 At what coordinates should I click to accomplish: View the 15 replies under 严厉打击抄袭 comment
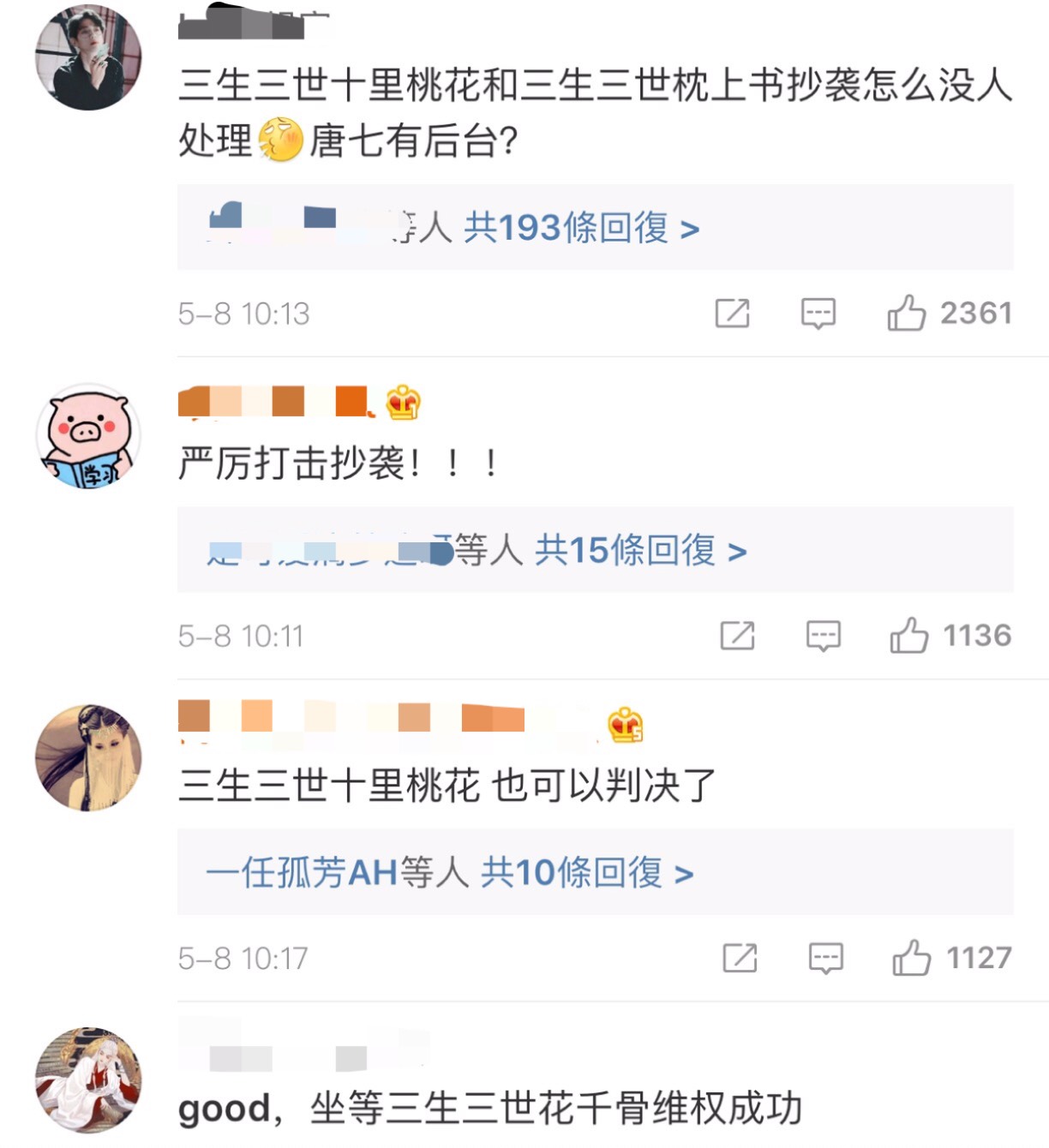click(x=639, y=550)
